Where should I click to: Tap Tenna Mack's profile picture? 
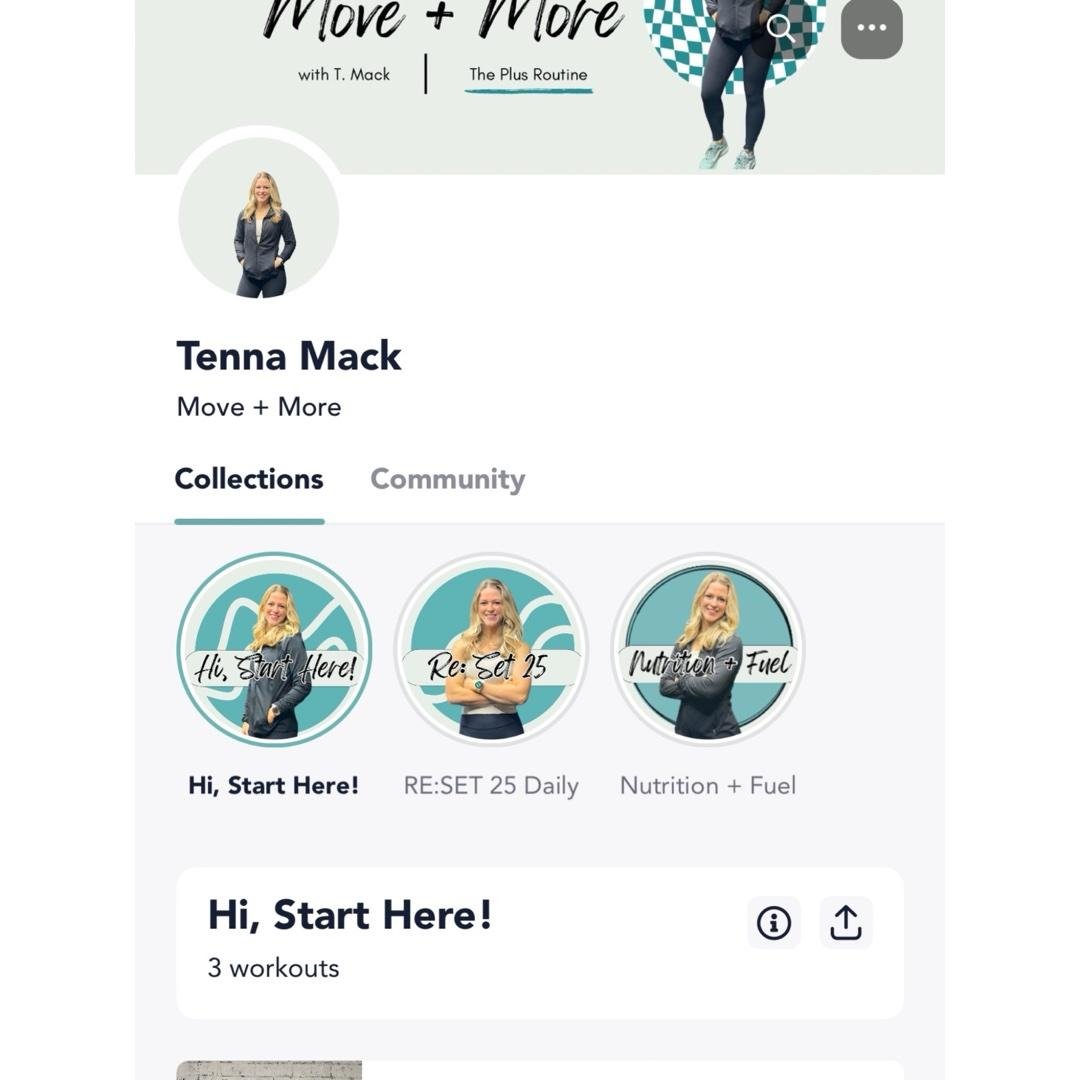[259, 218]
